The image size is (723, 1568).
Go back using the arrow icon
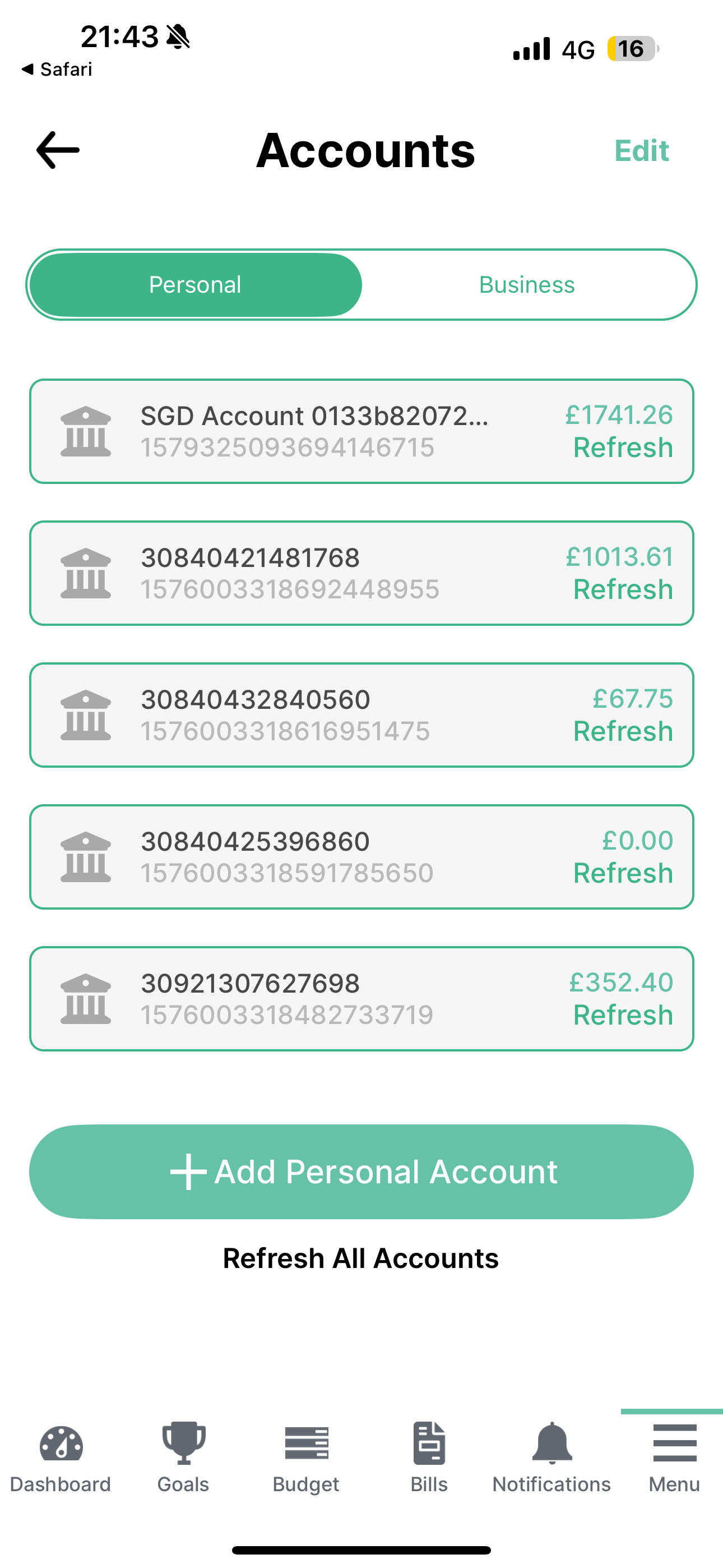point(58,150)
